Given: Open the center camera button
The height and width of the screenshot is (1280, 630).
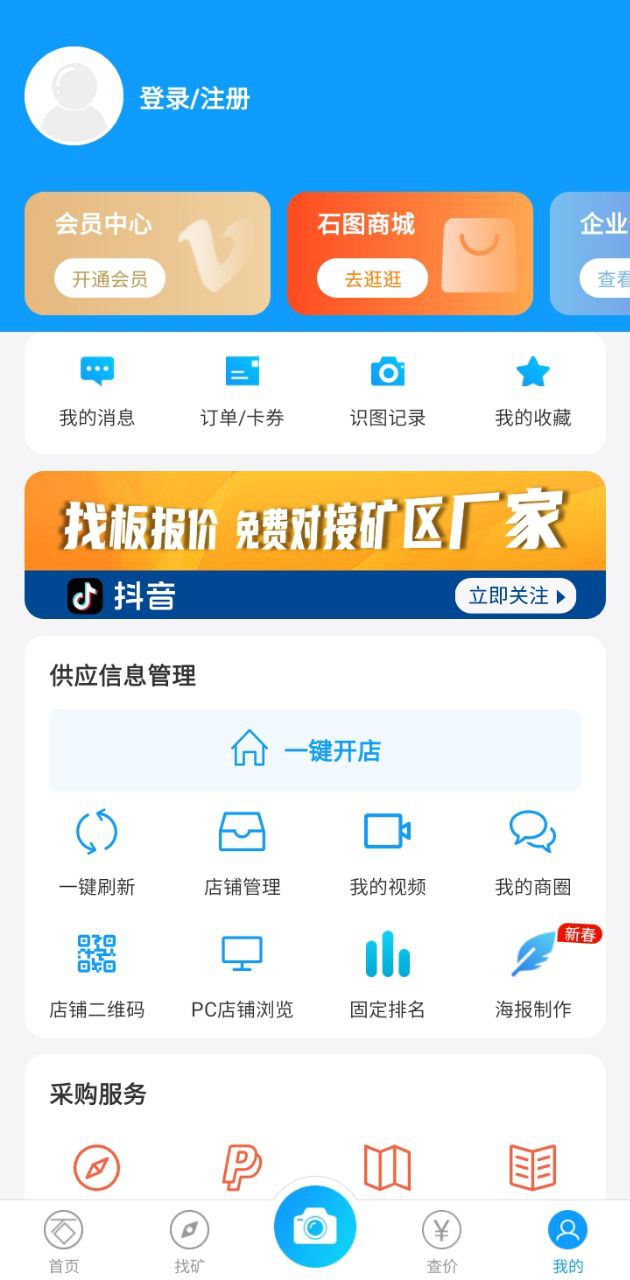Looking at the screenshot, I should pos(315,1226).
